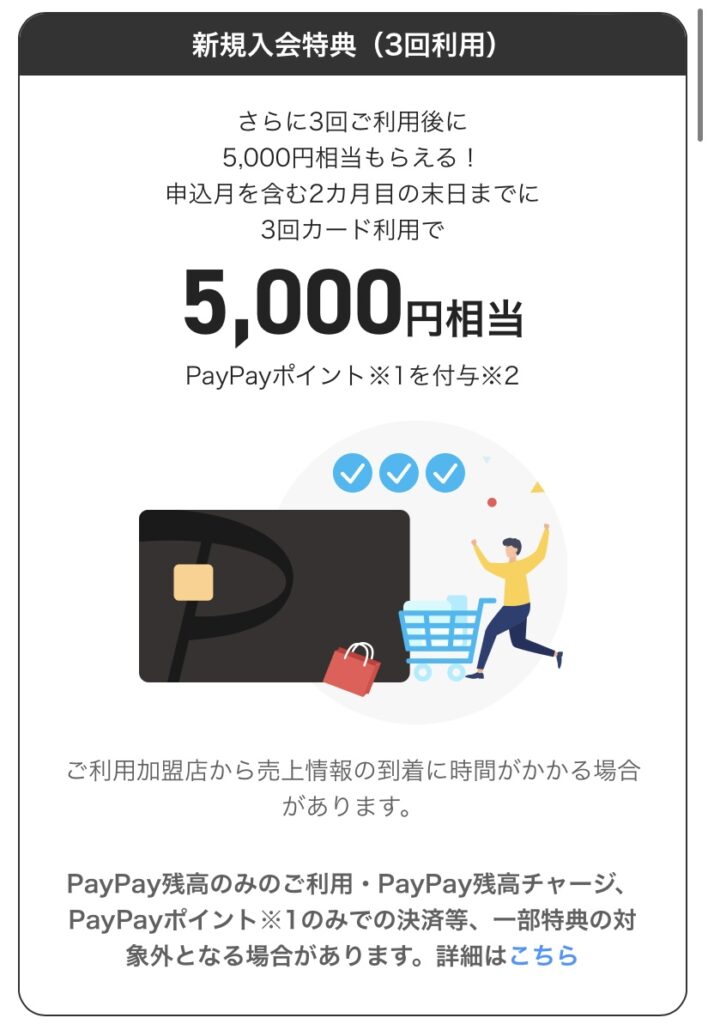
Task: Open the こちら details link
Action: [x=543, y=955]
